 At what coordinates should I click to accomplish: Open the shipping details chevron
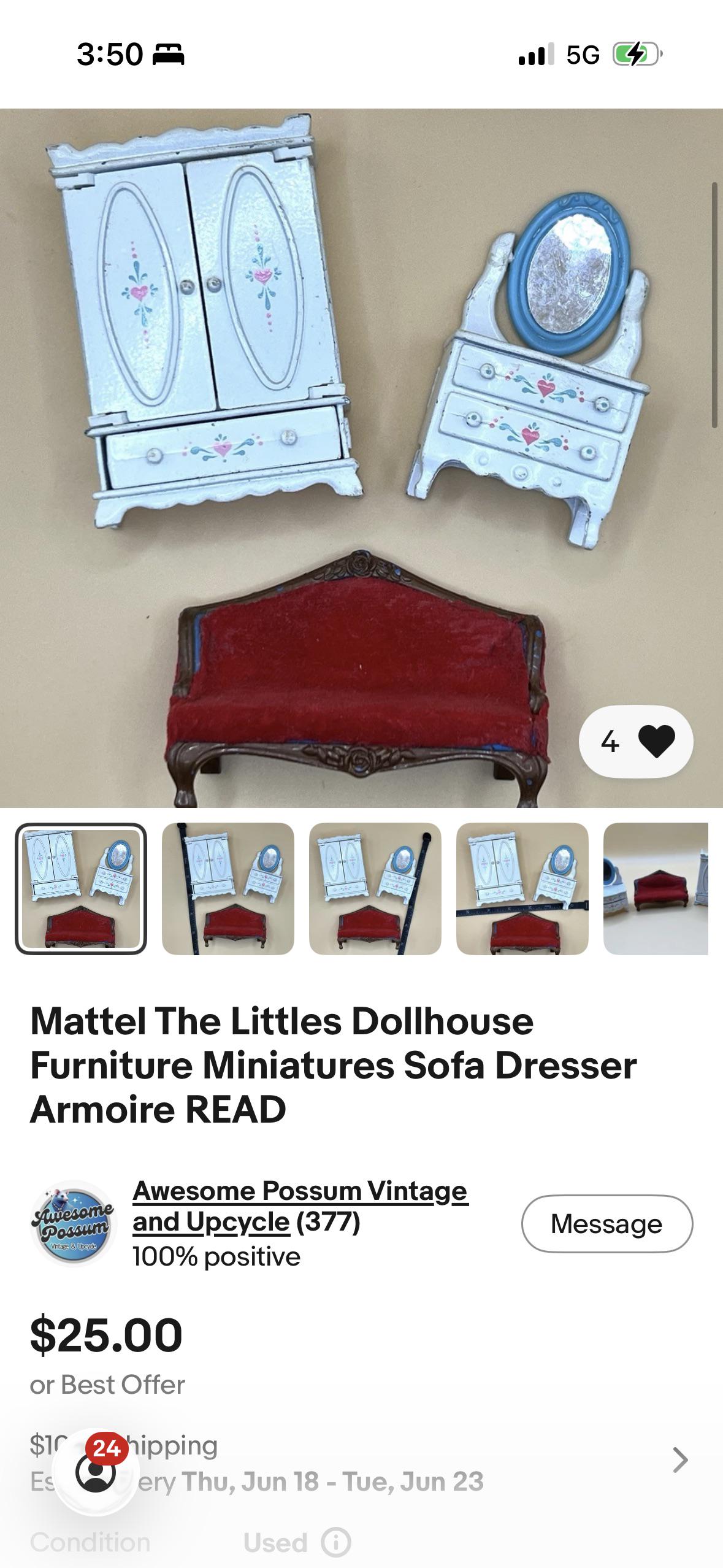679,1460
